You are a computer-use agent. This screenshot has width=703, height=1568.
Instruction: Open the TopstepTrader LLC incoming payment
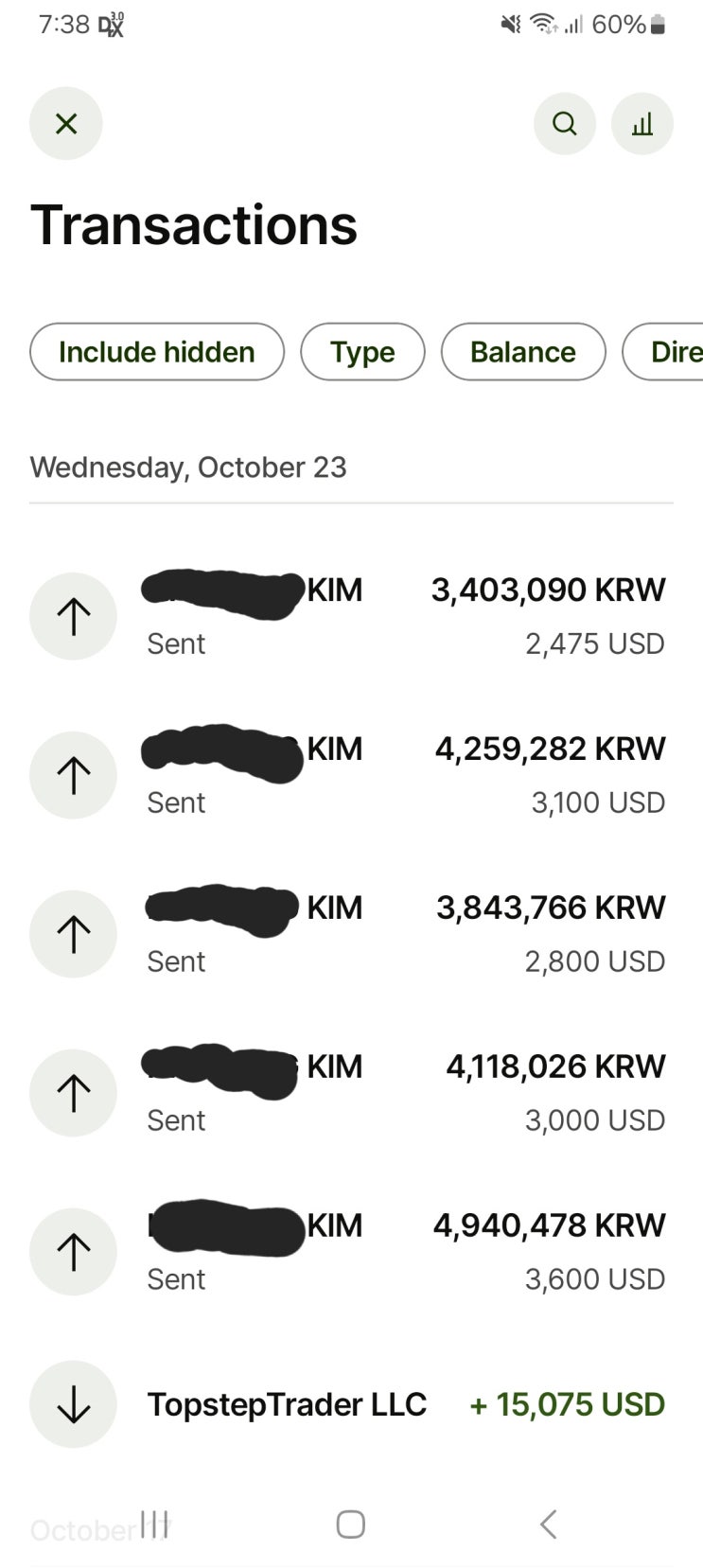coord(378,1404)
